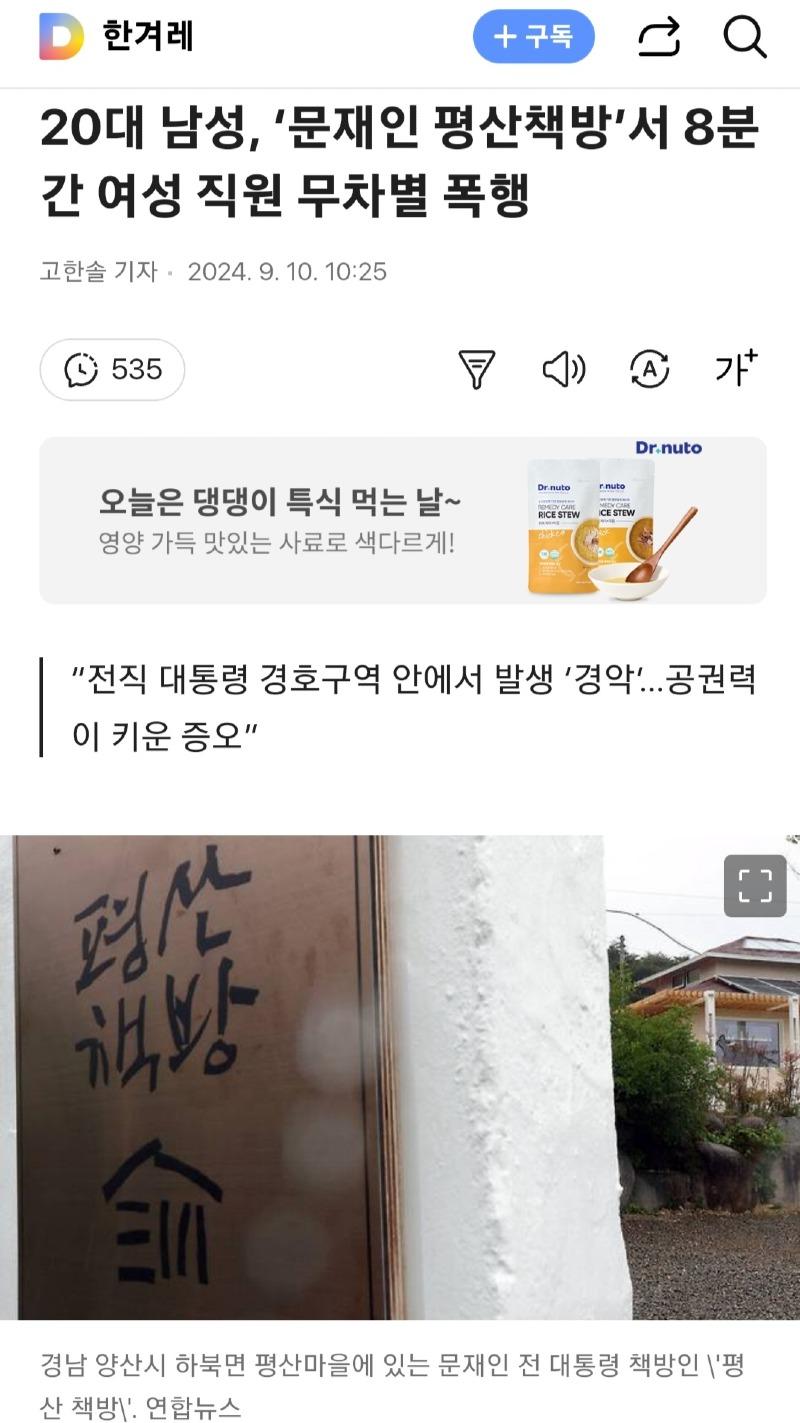Listen to the article with the speaker icon
The height and width of the screenshot is (1423, 800).
(563, 370)
